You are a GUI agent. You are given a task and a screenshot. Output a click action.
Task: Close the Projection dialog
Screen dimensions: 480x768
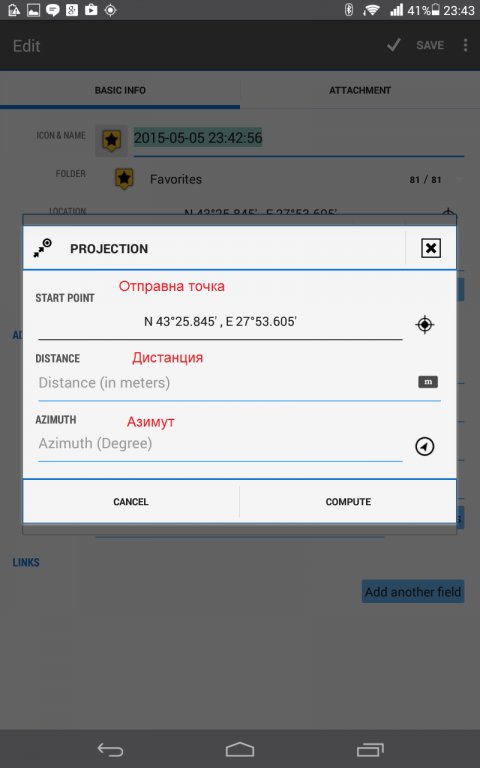(x=431, y=248)
